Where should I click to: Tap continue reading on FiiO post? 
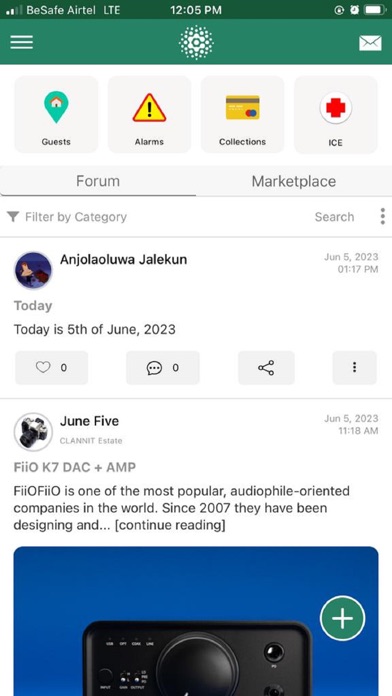coord(170,525)
